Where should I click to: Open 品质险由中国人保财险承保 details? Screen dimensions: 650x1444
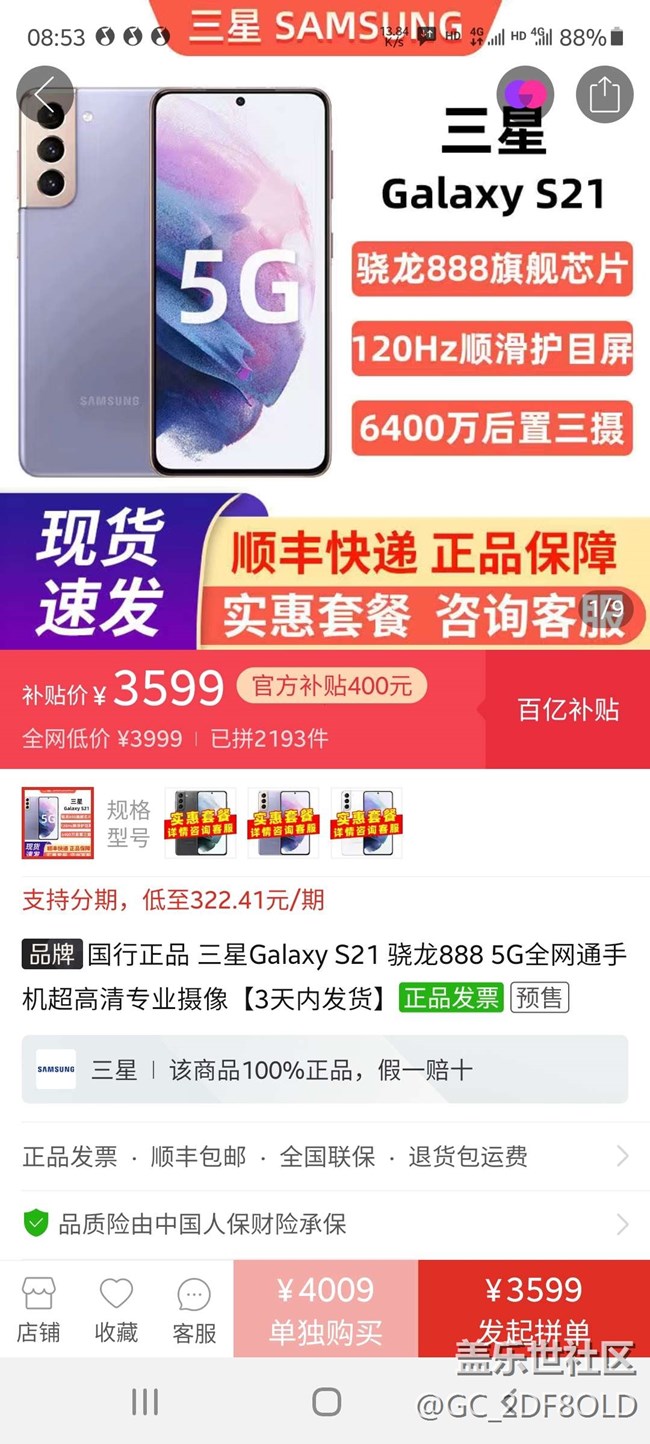click(x=325, y=1223)
